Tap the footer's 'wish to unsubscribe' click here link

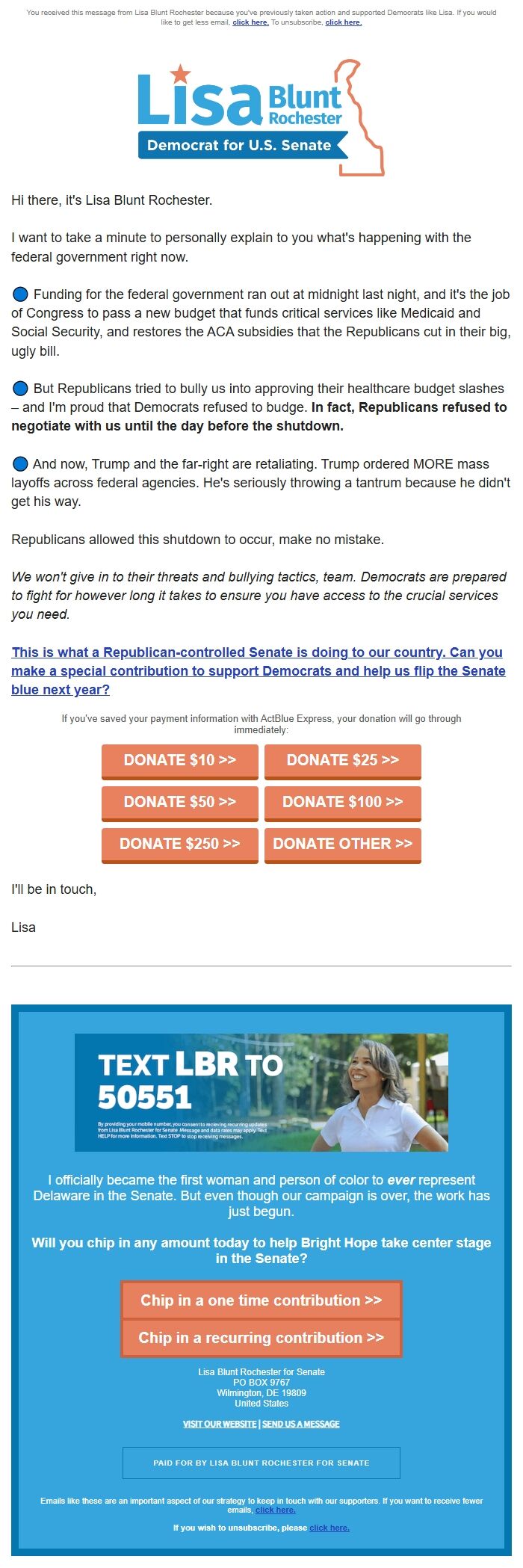pyautogui.click(x=329, y=1528)
